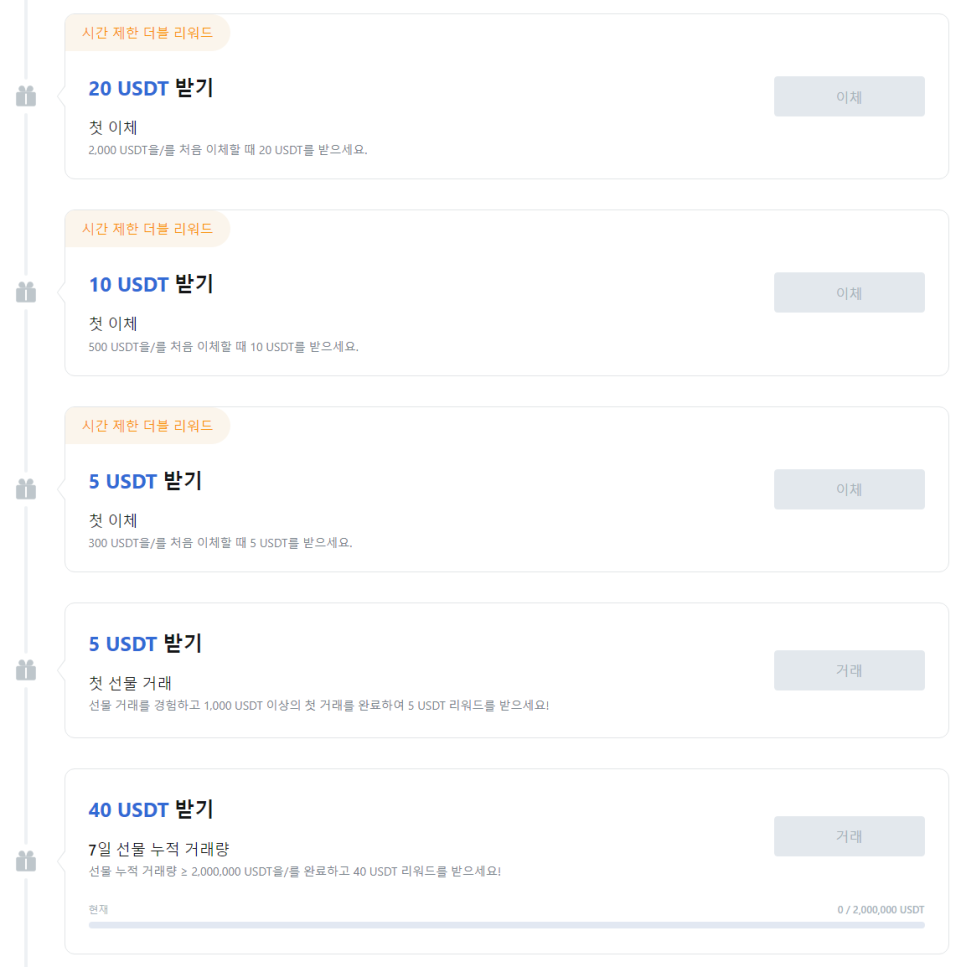
Task: Select 이체 button on the 10 USDT reward
Action: pyautogui.click(x=849, y=292)
